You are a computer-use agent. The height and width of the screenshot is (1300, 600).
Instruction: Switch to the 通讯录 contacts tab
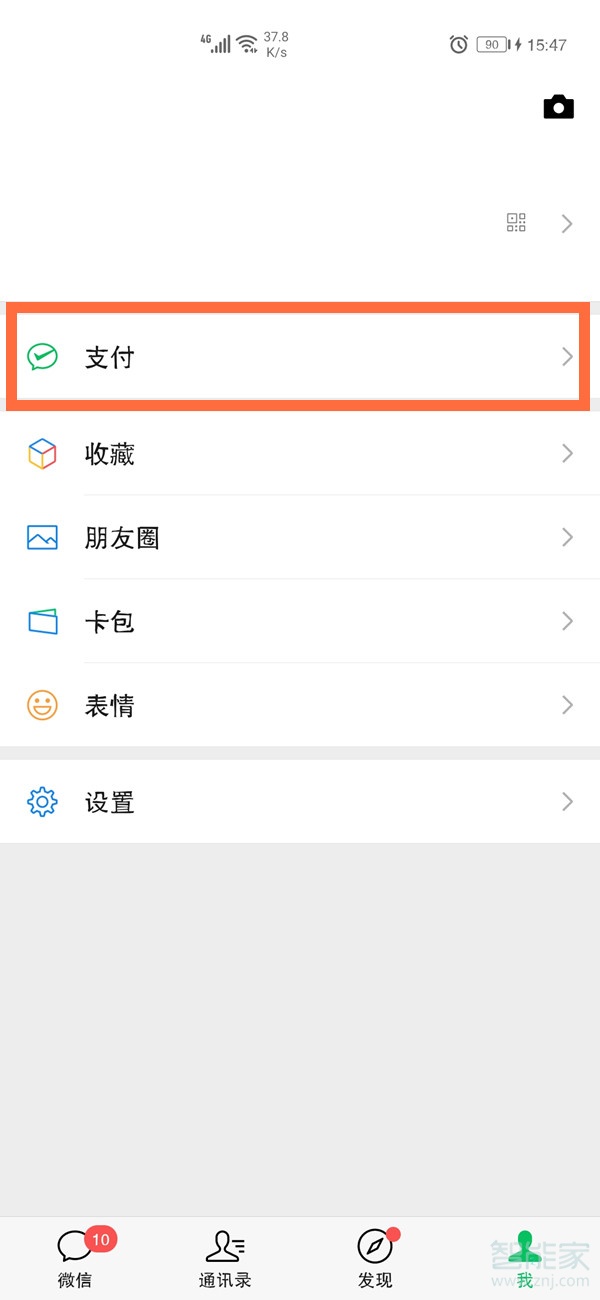(225, 1258)
